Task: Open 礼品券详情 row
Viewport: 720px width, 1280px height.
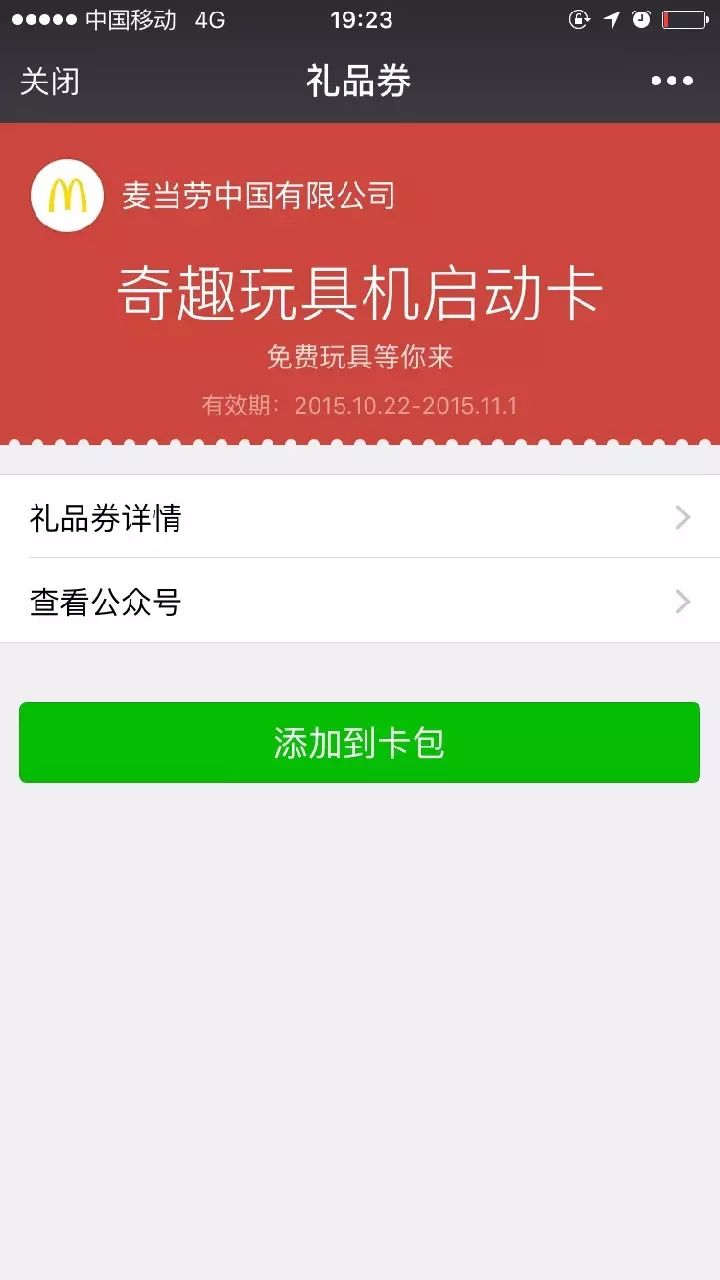Action: tap(360, 518)
